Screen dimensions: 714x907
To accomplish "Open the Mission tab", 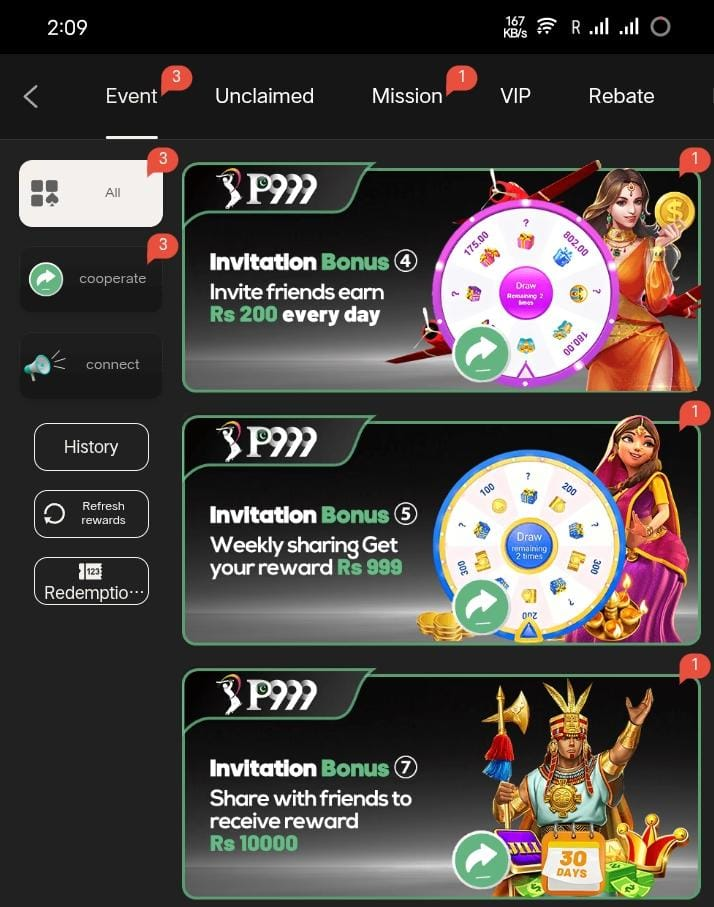I will click(406, 96).
